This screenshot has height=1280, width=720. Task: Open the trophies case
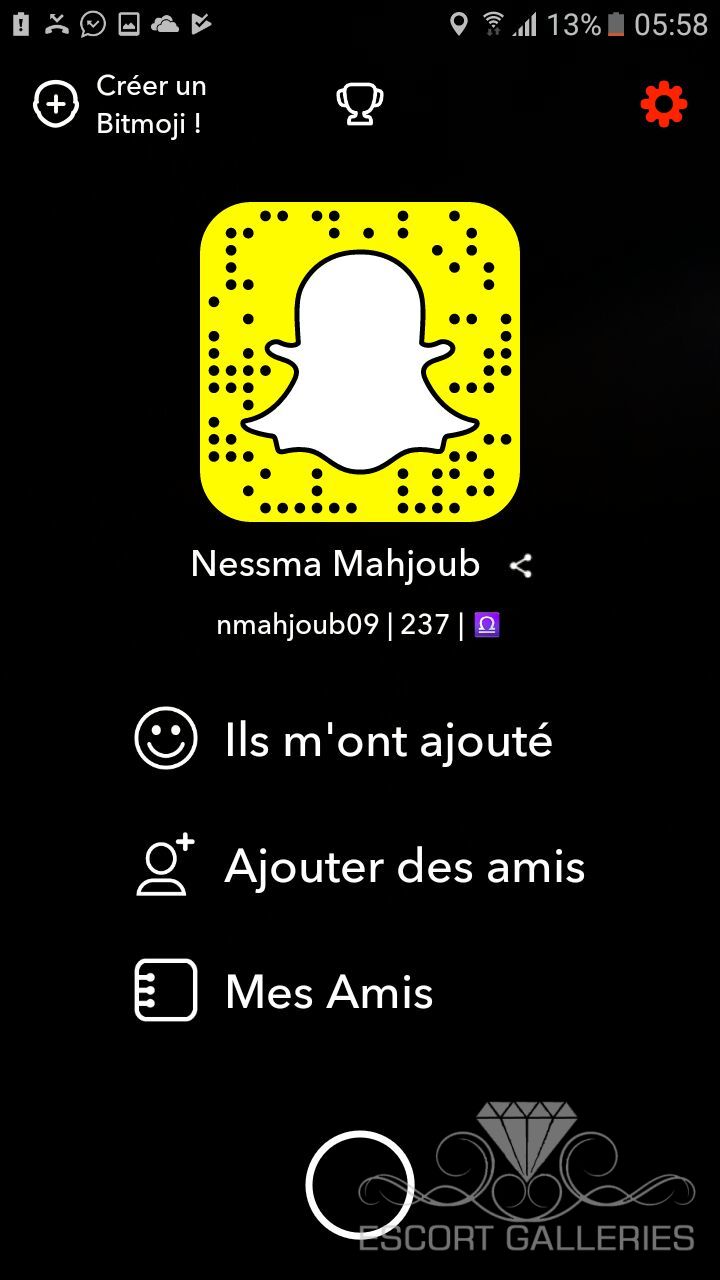click(x=359, y=104)
